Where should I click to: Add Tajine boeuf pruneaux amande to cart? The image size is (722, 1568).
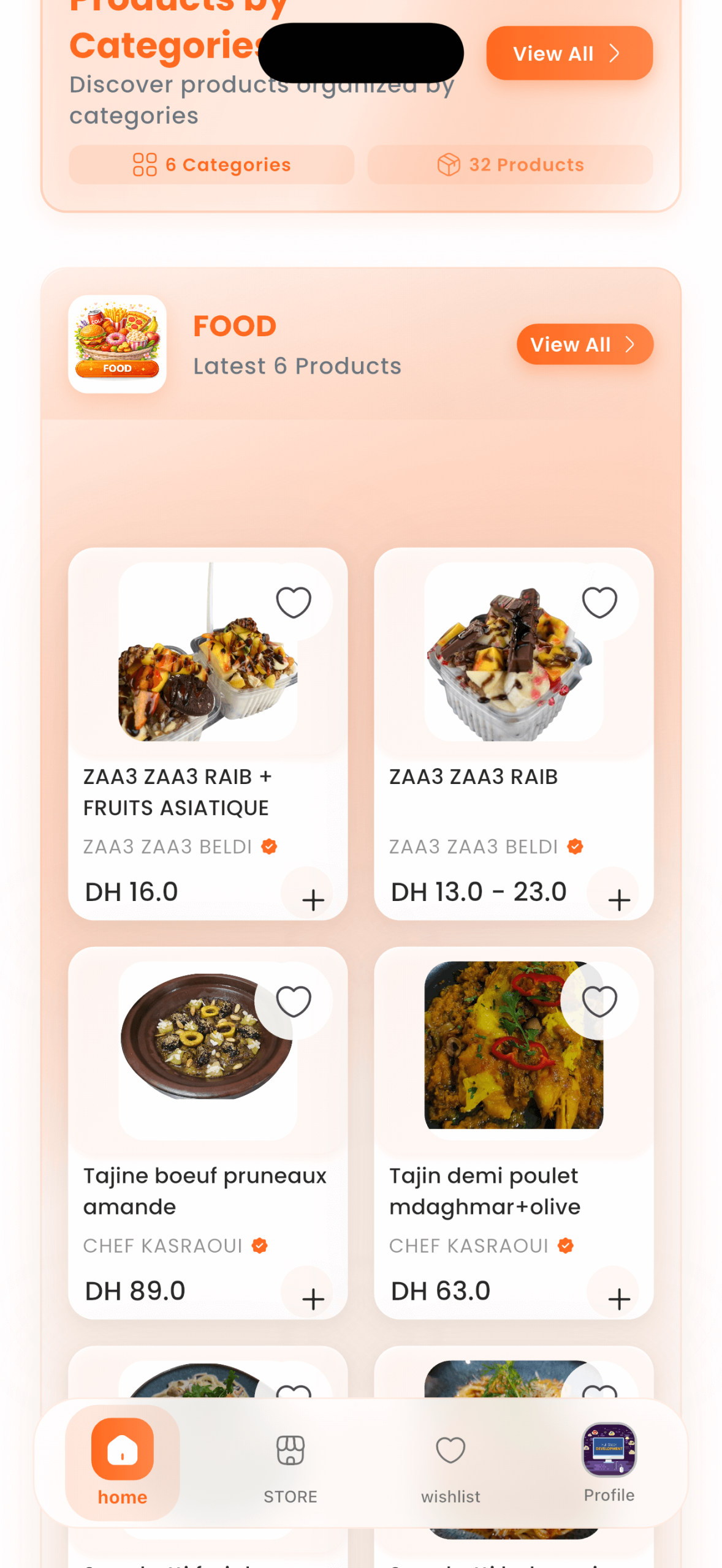(313, 1298)
